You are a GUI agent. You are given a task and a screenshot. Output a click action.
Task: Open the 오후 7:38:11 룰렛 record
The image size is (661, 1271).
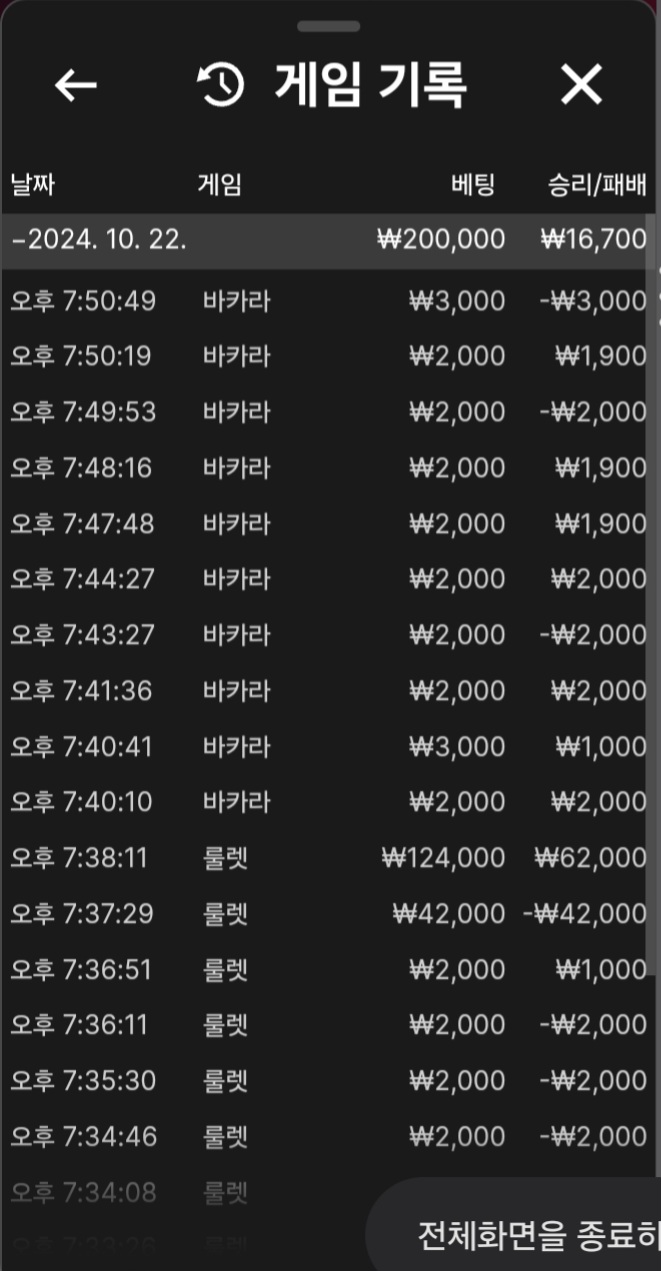pyautogui.click(x=328, y=857)
